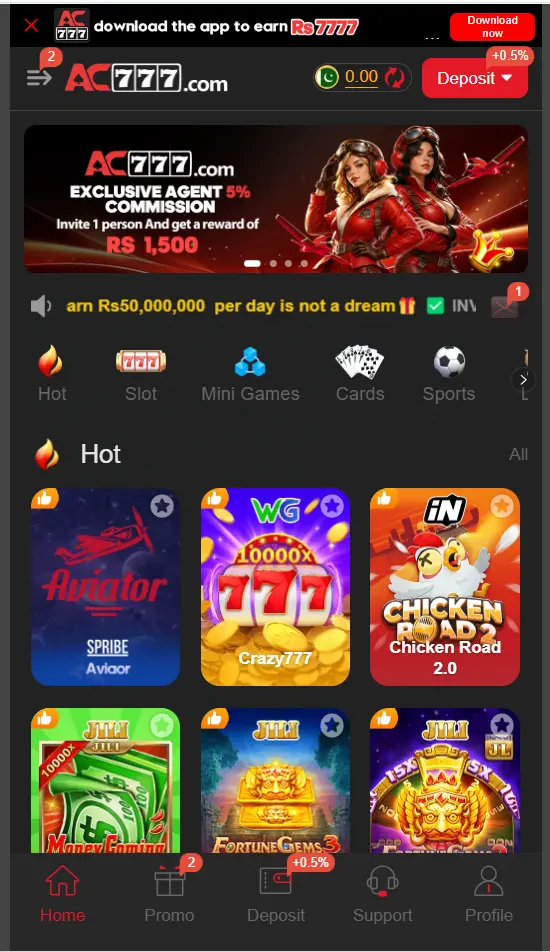Dismiss the download app banner
Image resolution: width=550 pixels, height=952 pixels.
(31, 26)
